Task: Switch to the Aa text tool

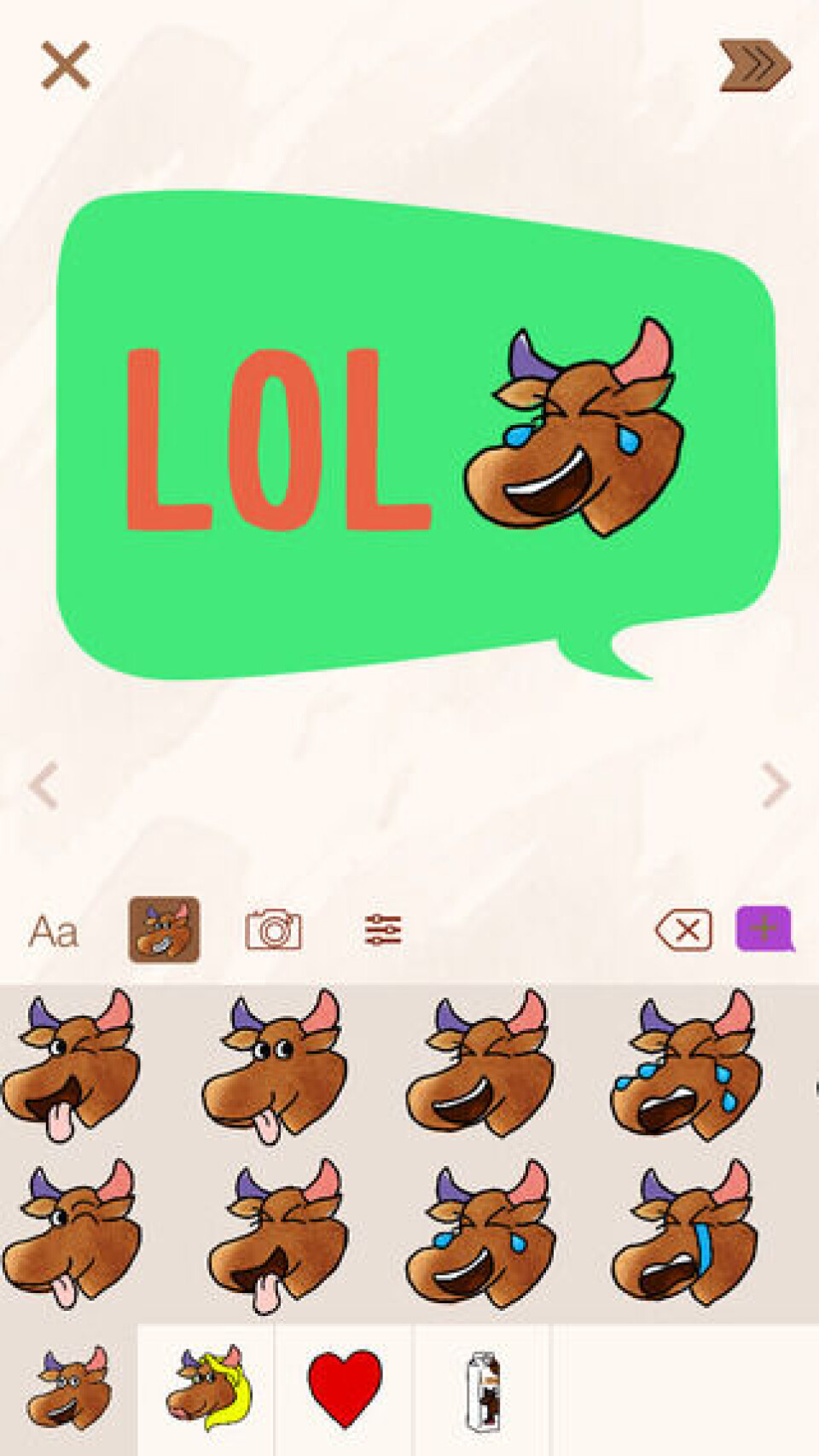Action: (x=53, y=931)
